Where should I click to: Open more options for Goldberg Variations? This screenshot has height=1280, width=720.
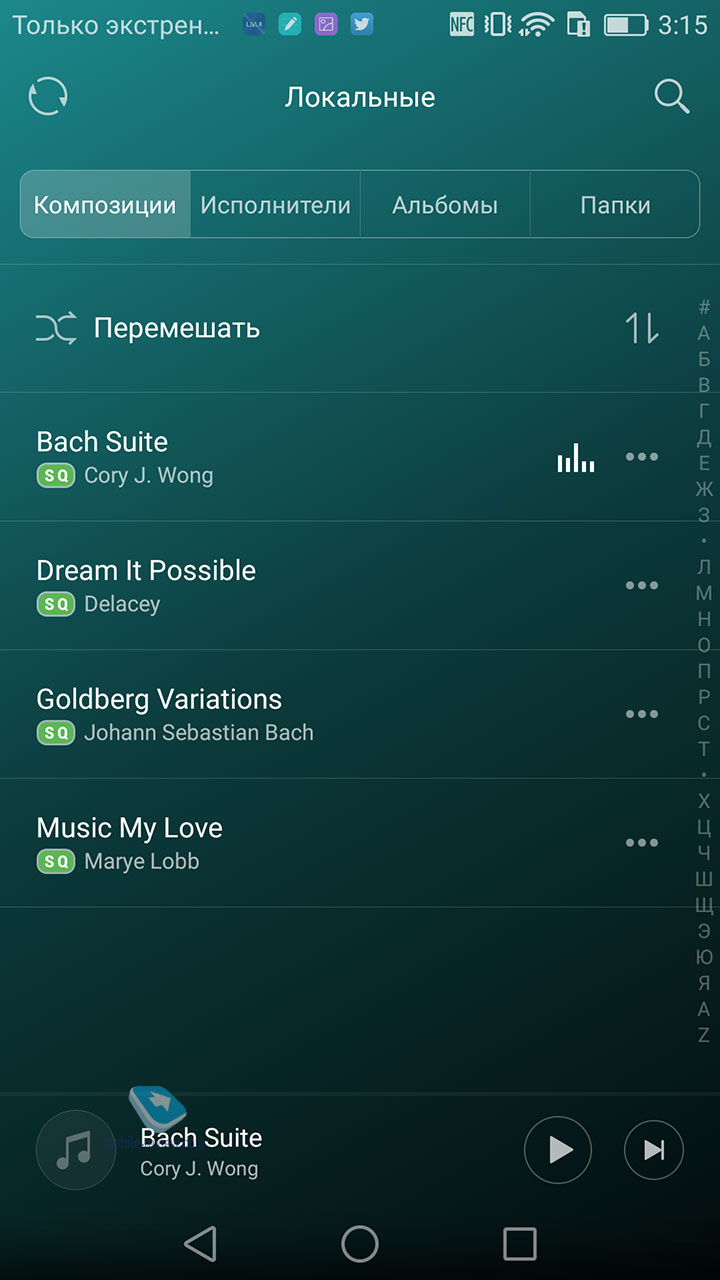click(642, 714)
